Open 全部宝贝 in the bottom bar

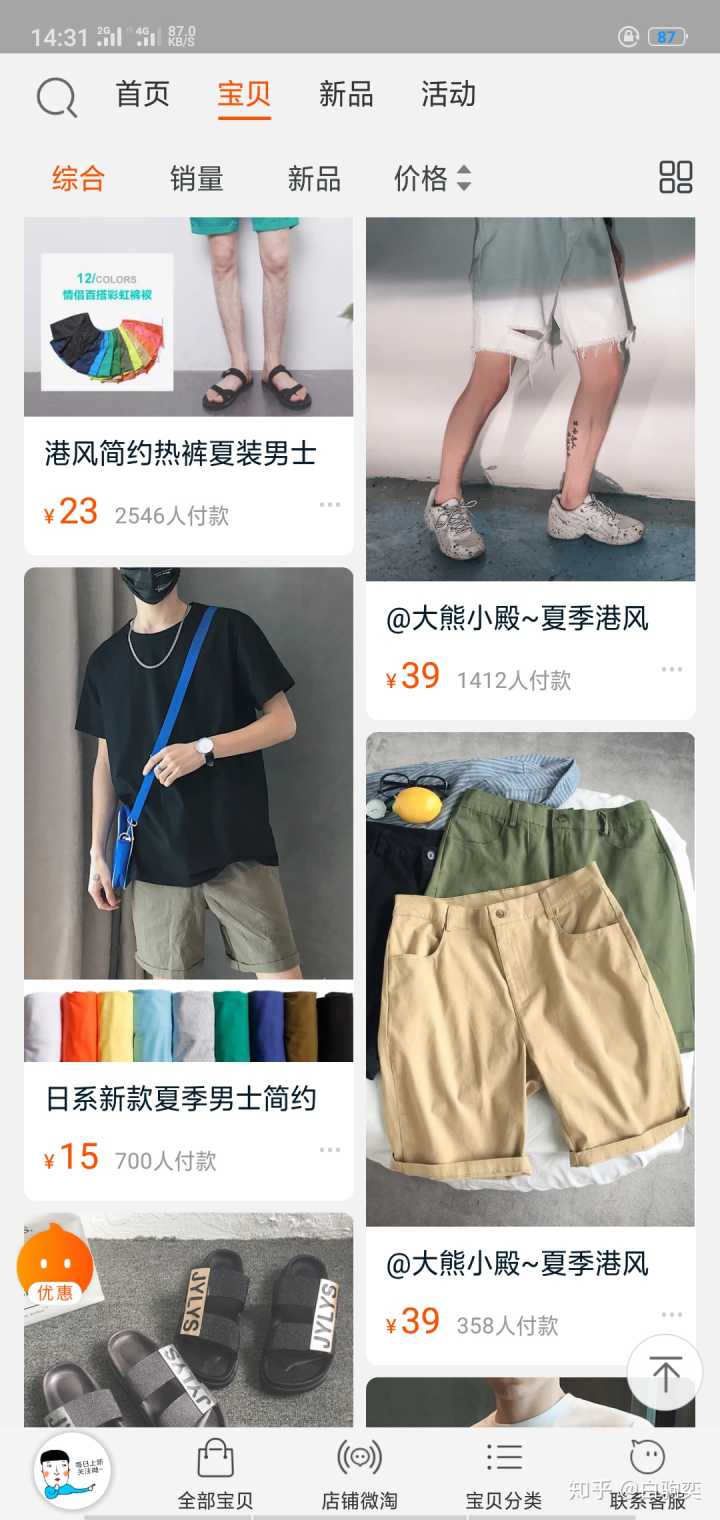coord(215,1474)
